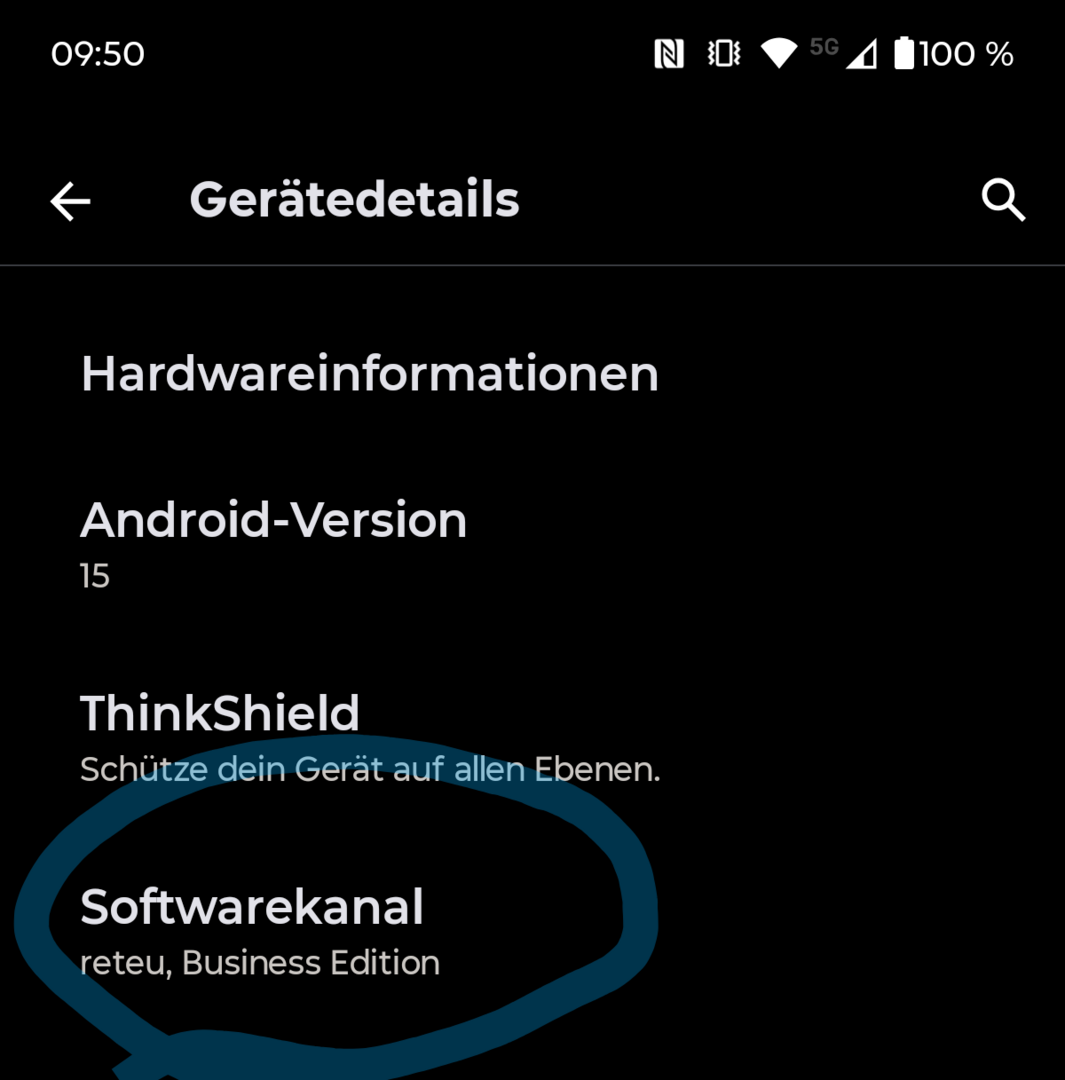Open ThinkShield settings
This screenshot has height=1080, width=1065.
click(x=369, y=738)
